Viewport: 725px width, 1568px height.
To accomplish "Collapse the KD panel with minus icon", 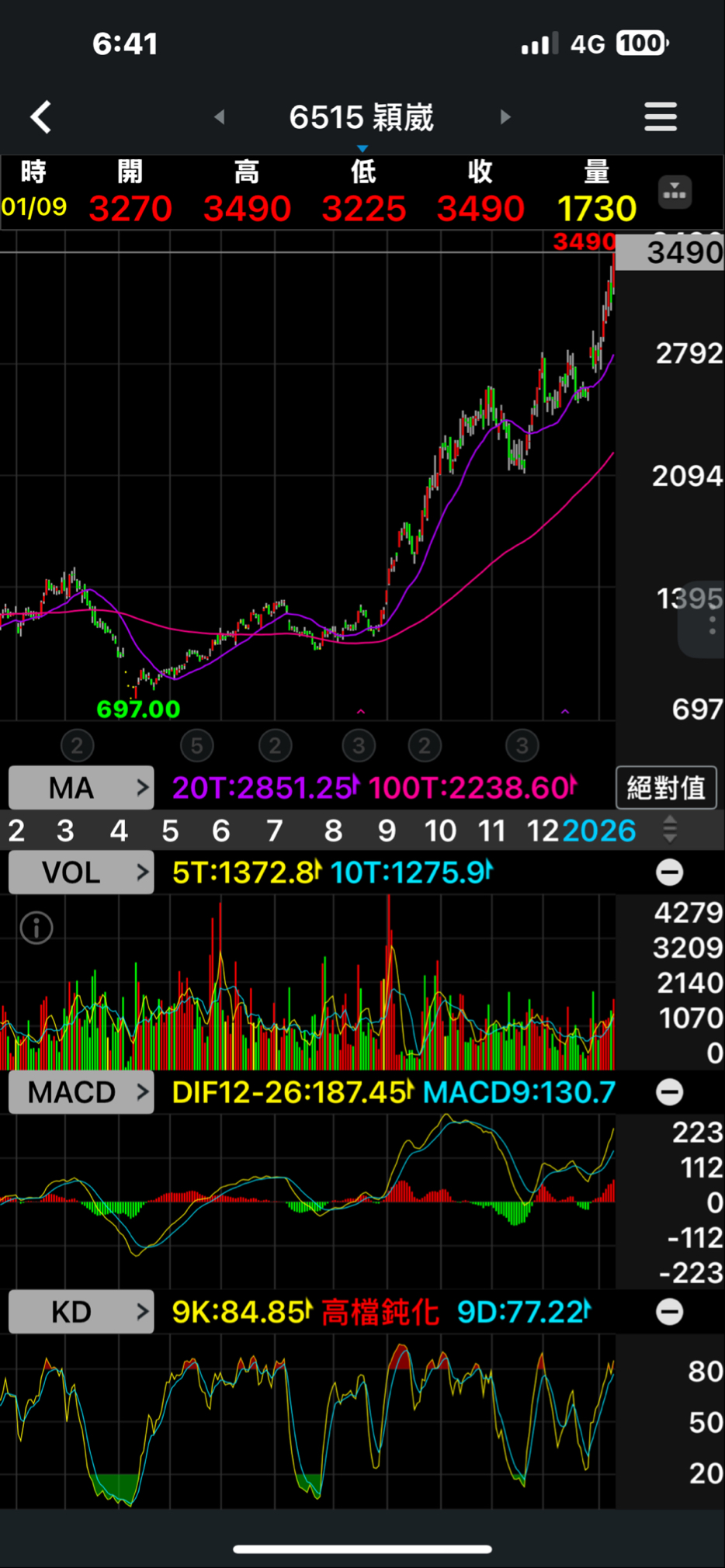I will (669, 1312).
